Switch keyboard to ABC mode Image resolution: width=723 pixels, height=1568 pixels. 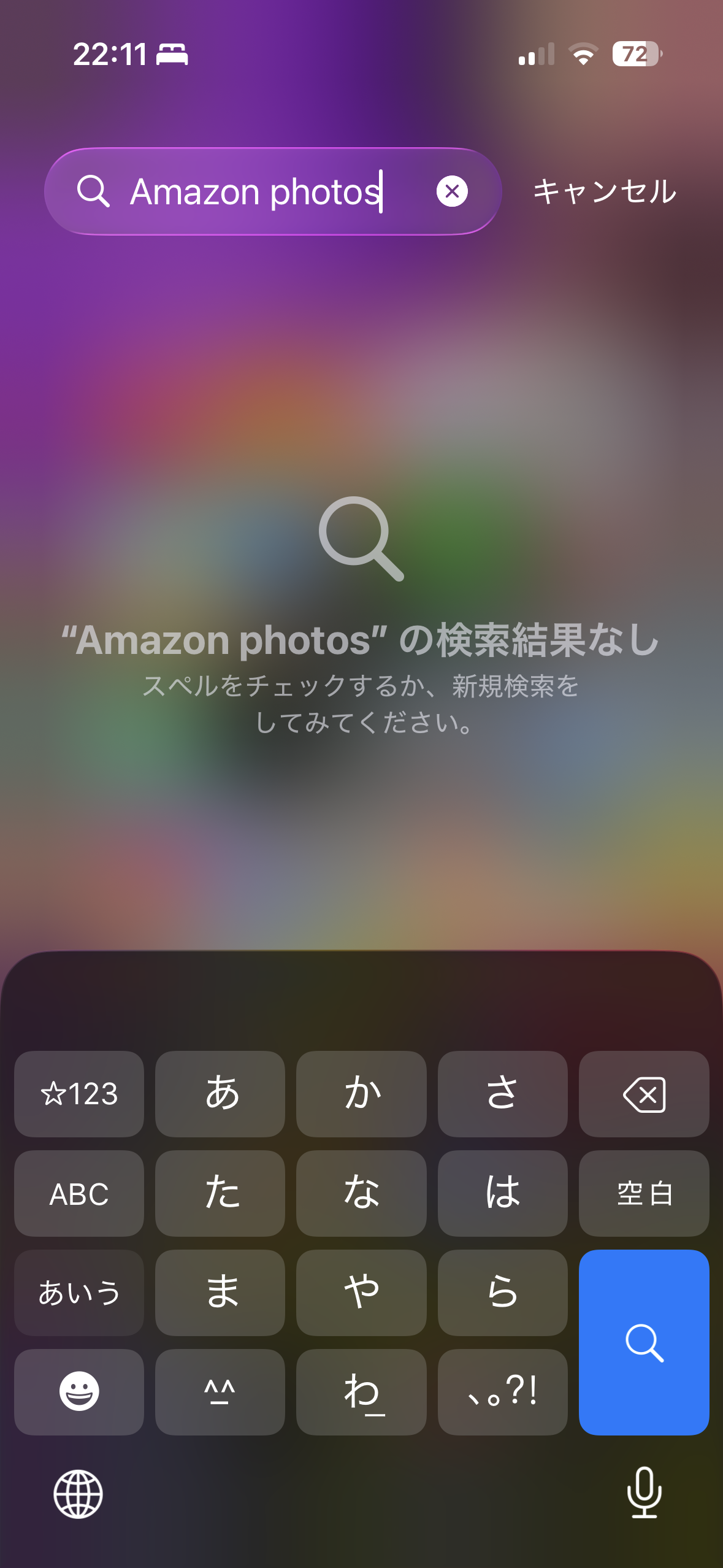pos(79,1193)
